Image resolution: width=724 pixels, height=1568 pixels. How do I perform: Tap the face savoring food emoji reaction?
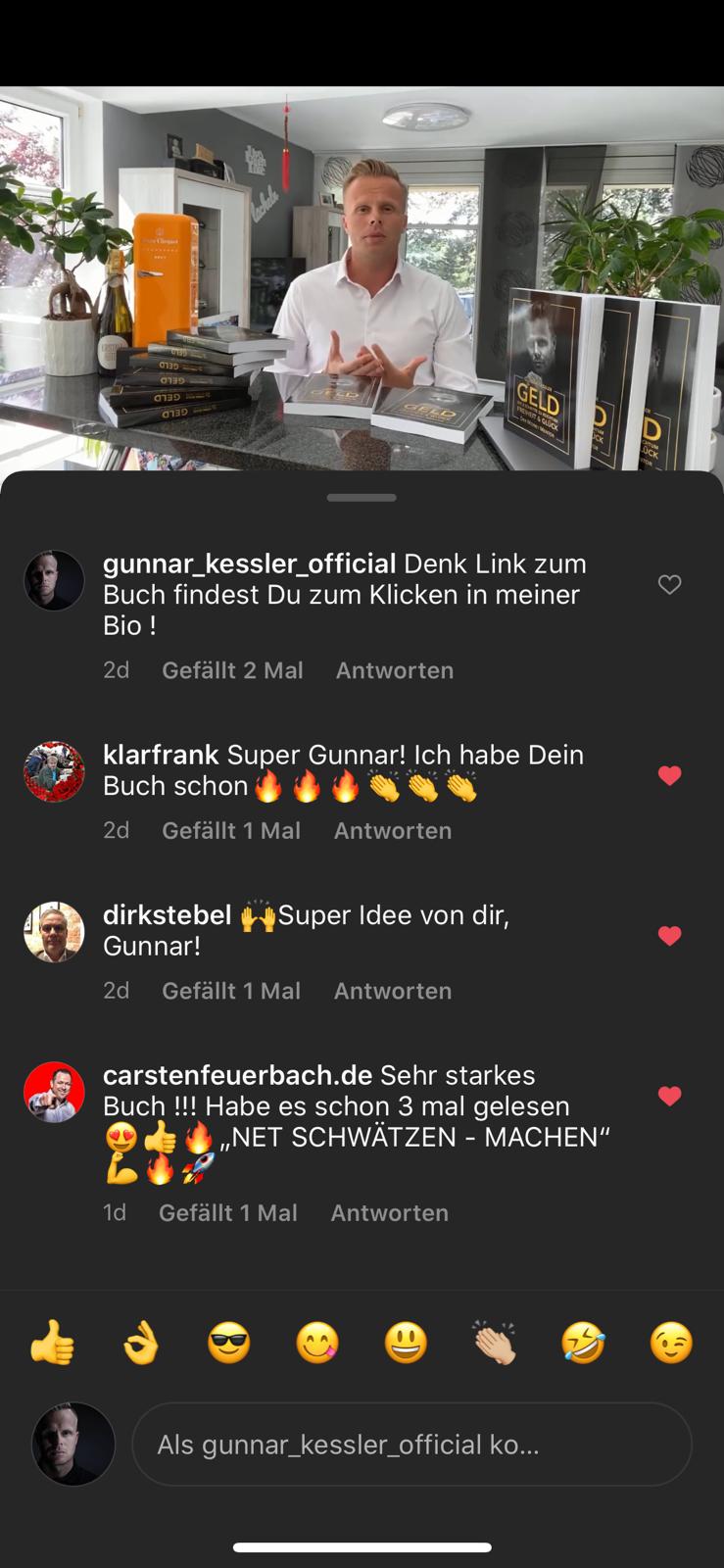click(318, 1343)
